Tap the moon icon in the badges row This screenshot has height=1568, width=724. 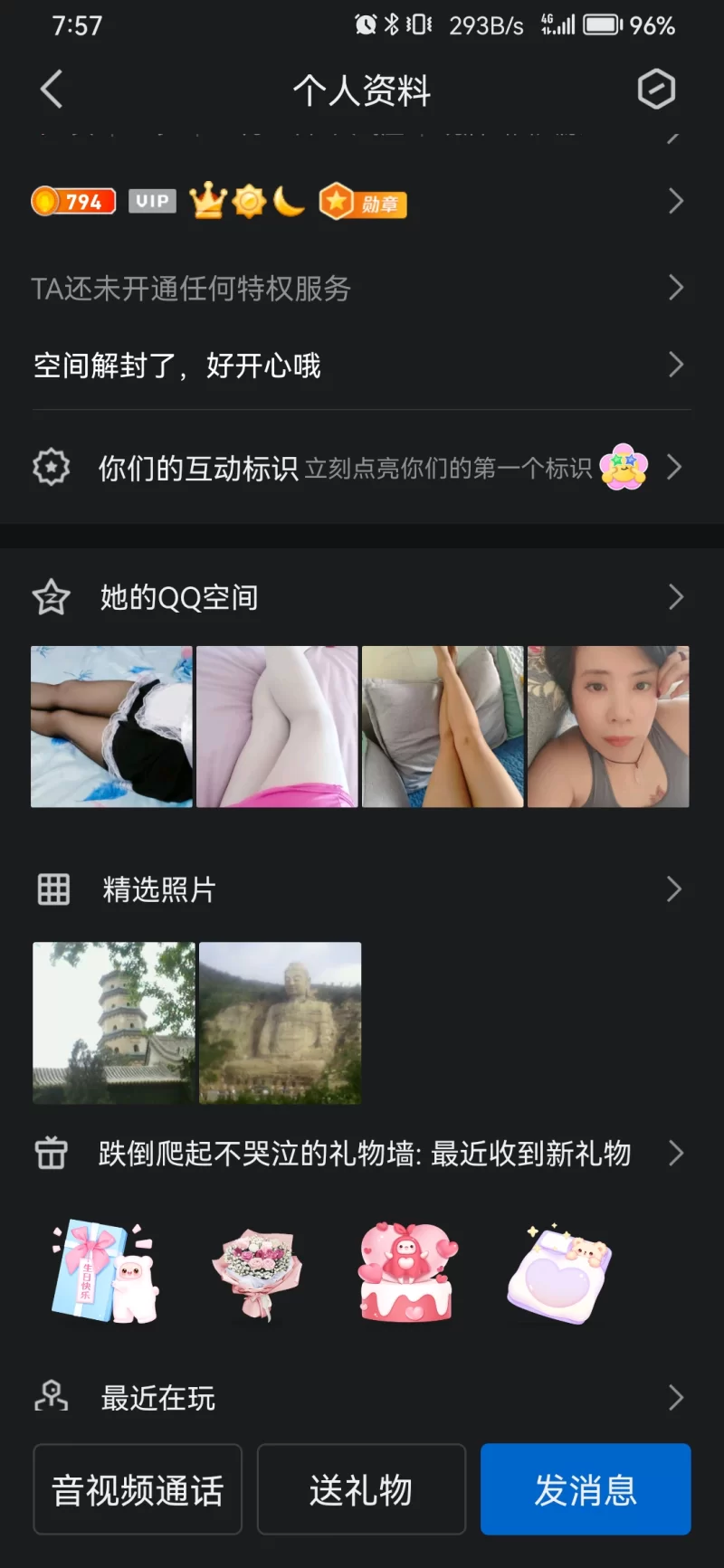click(x=287, y=201)
